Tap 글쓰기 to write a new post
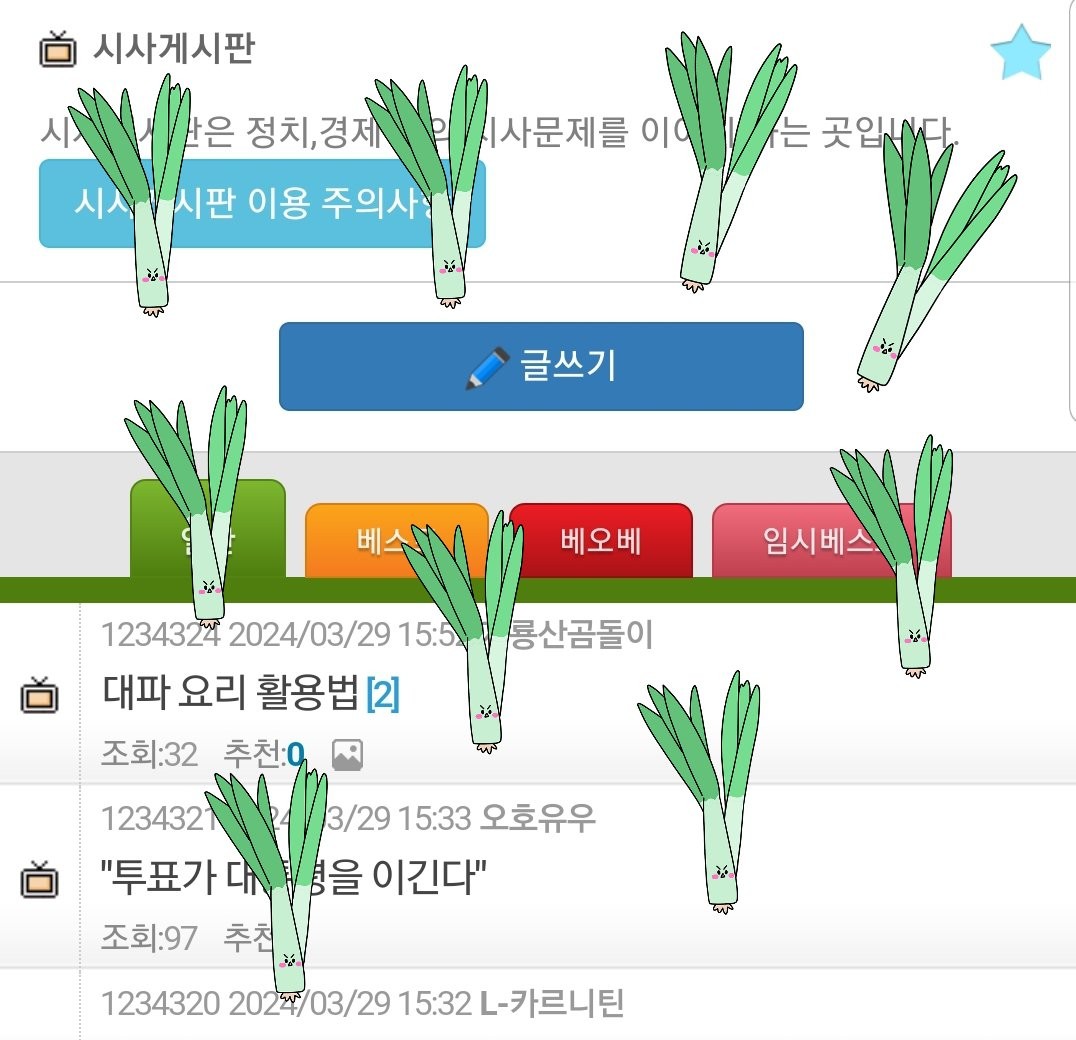The width and height of the screenshot is (1076, 1040). point(541,366)
